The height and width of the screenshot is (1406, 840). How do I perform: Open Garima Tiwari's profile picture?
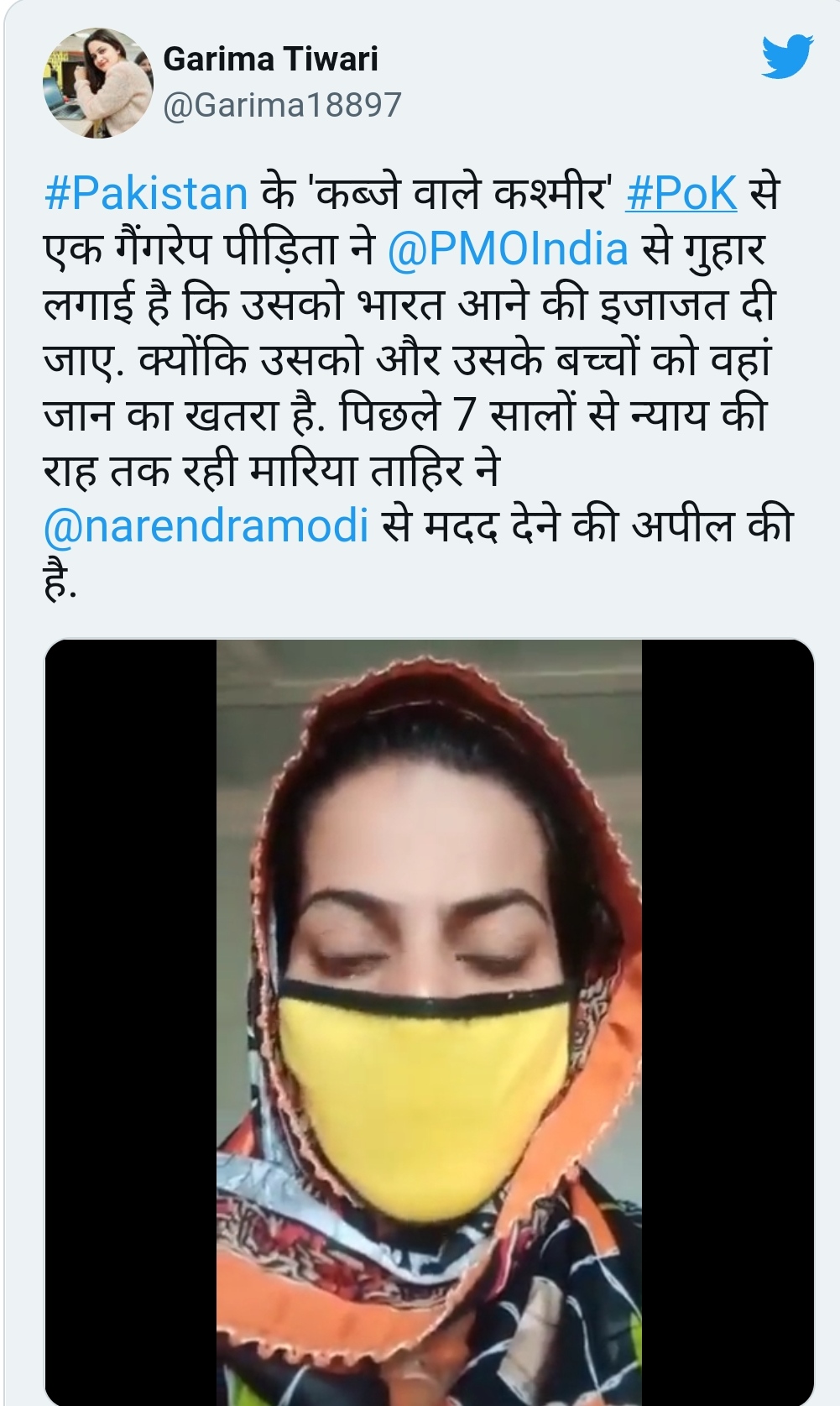pyautogui.click(x=97, y=83)
